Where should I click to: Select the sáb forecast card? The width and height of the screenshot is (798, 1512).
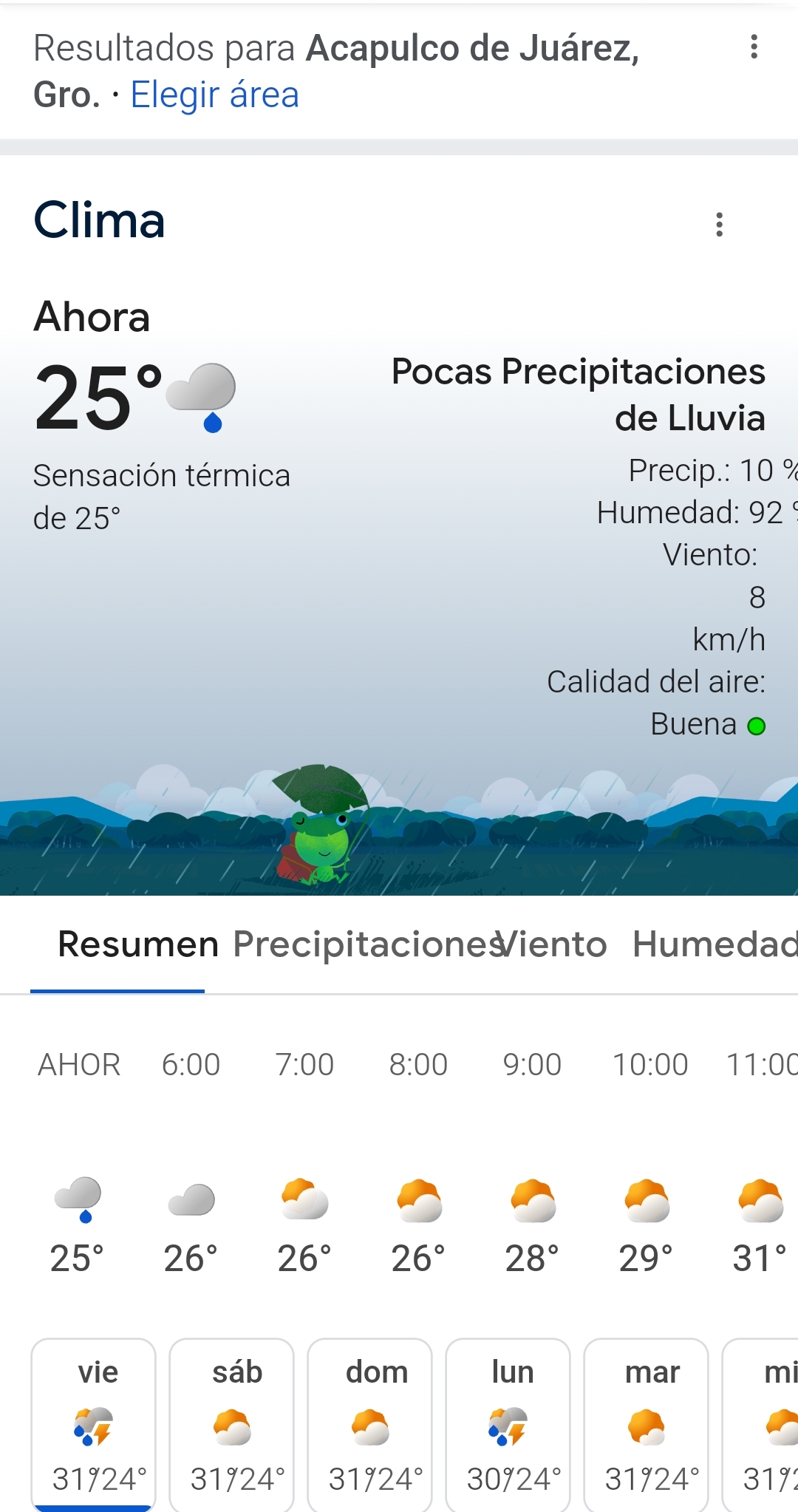point(232,1423)
